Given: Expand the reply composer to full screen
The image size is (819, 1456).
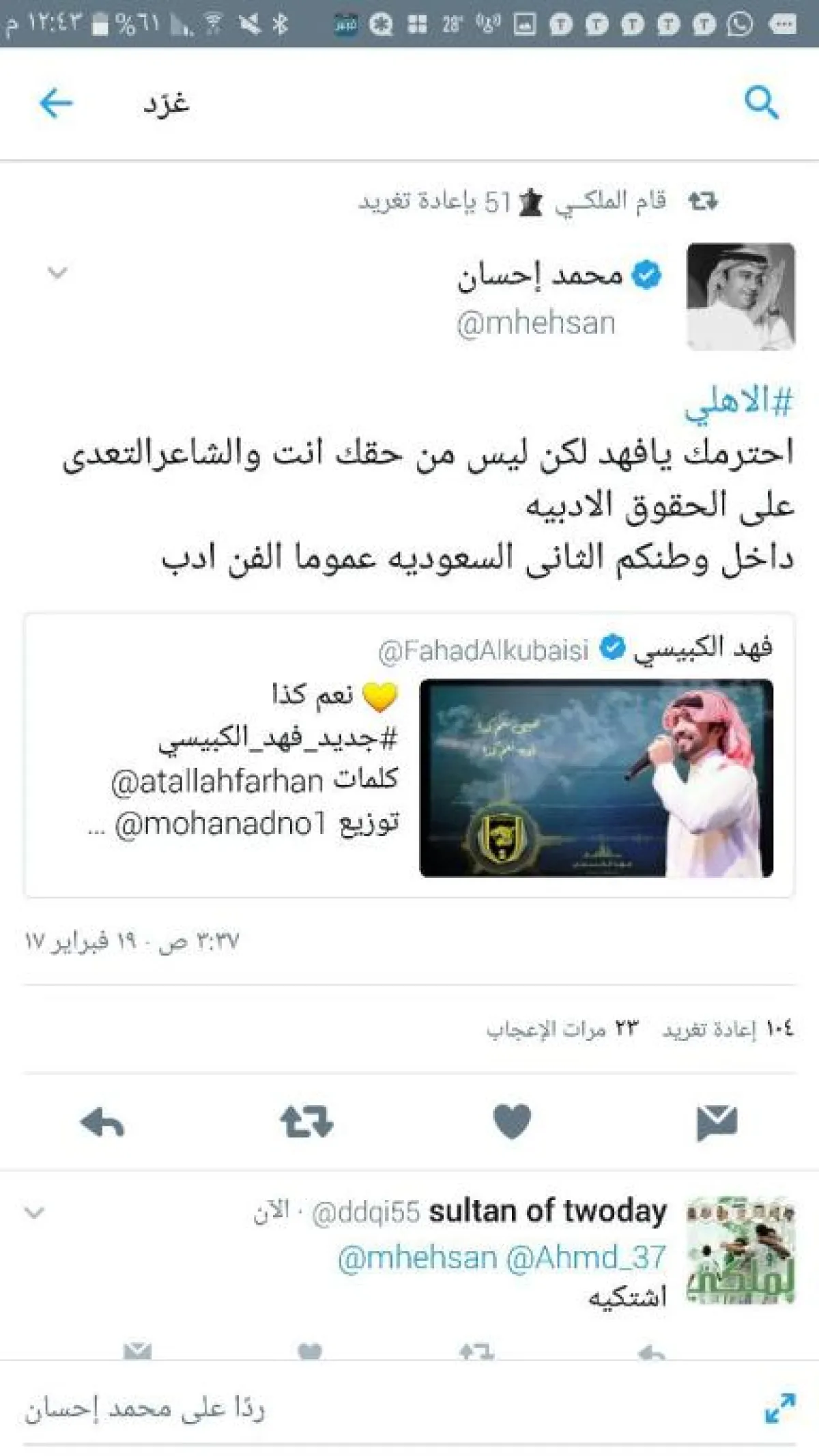Looking at the screenshot, I should click(x=779, y=1409).
